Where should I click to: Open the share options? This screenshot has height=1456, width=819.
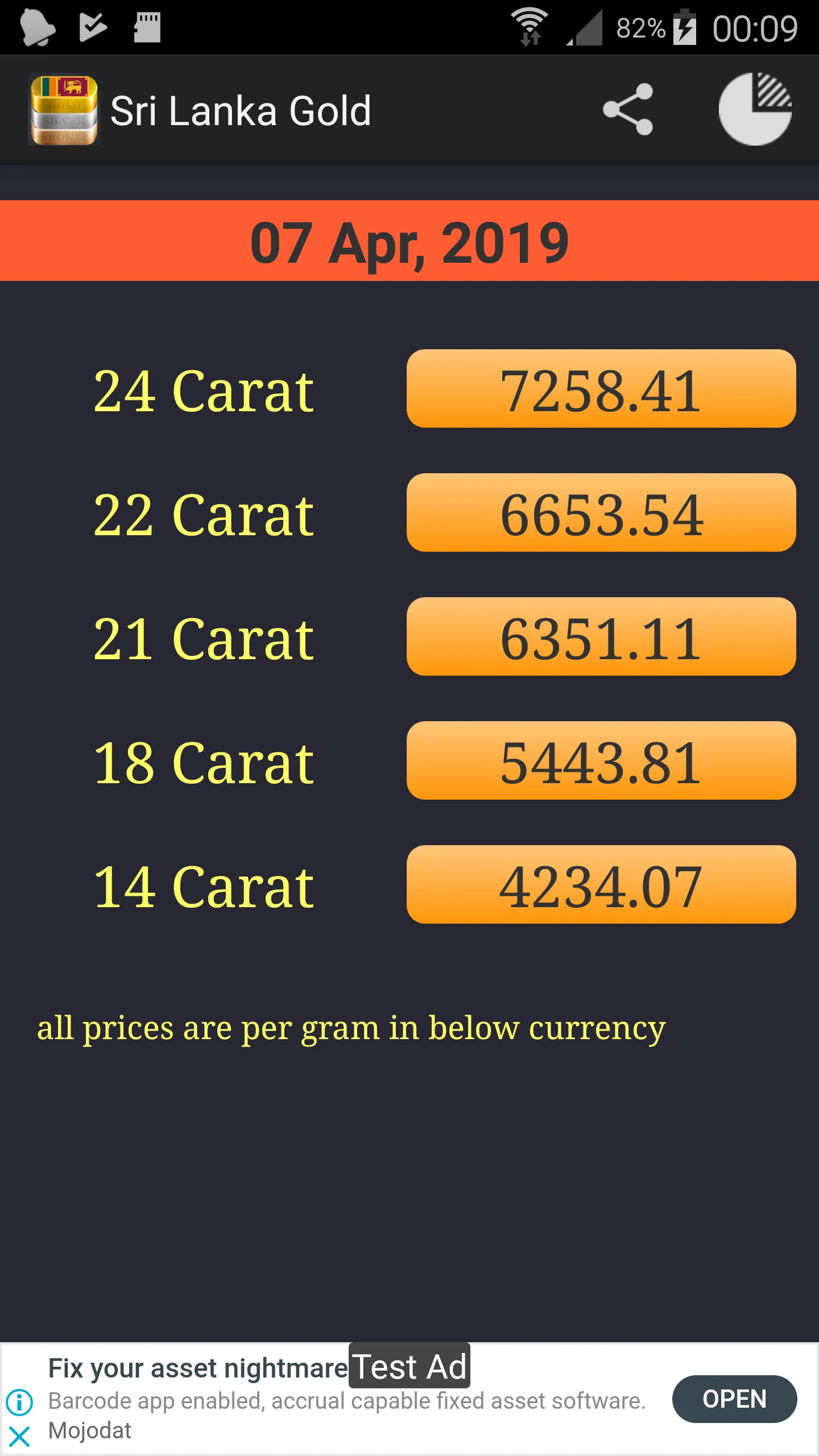629,109
